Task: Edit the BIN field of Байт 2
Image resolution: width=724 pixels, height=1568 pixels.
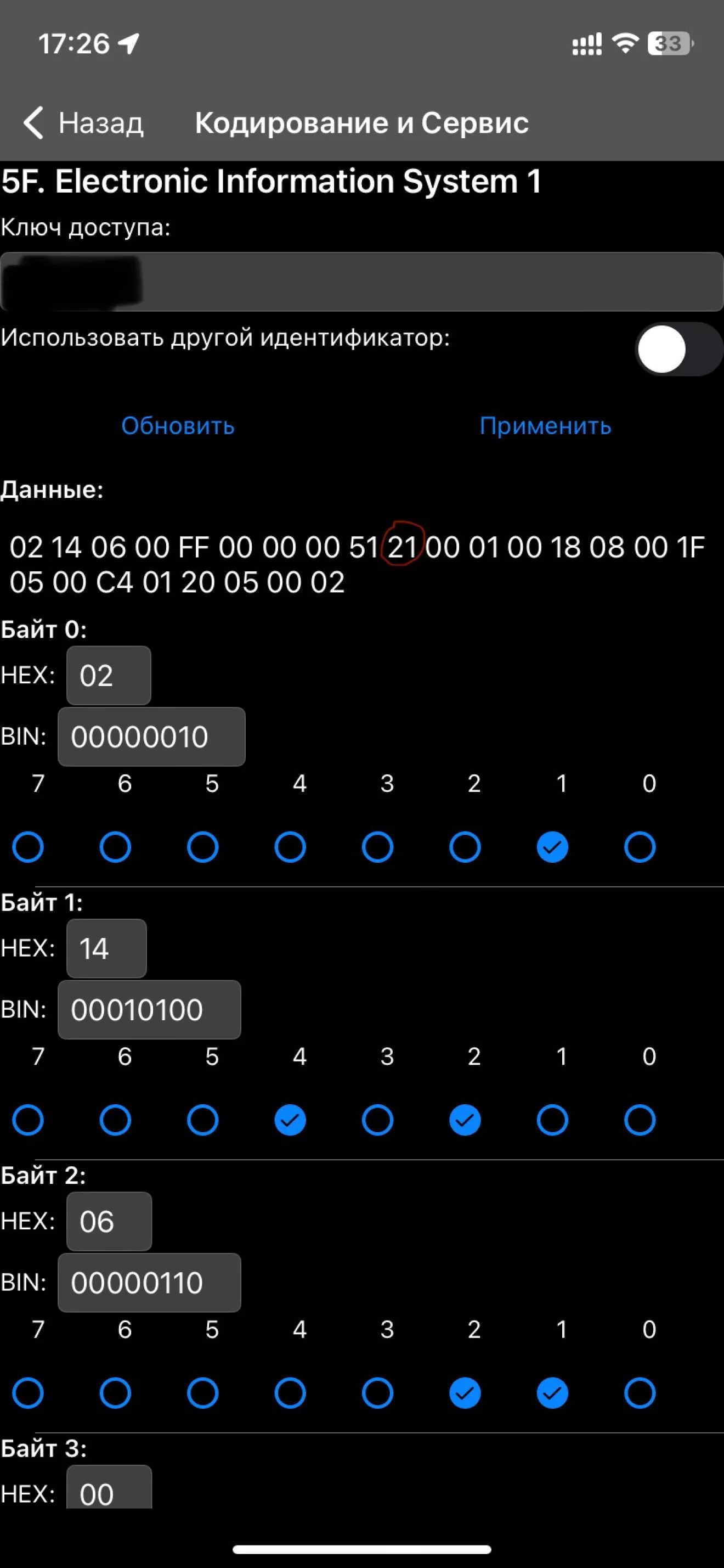Action: (149, 1283)
